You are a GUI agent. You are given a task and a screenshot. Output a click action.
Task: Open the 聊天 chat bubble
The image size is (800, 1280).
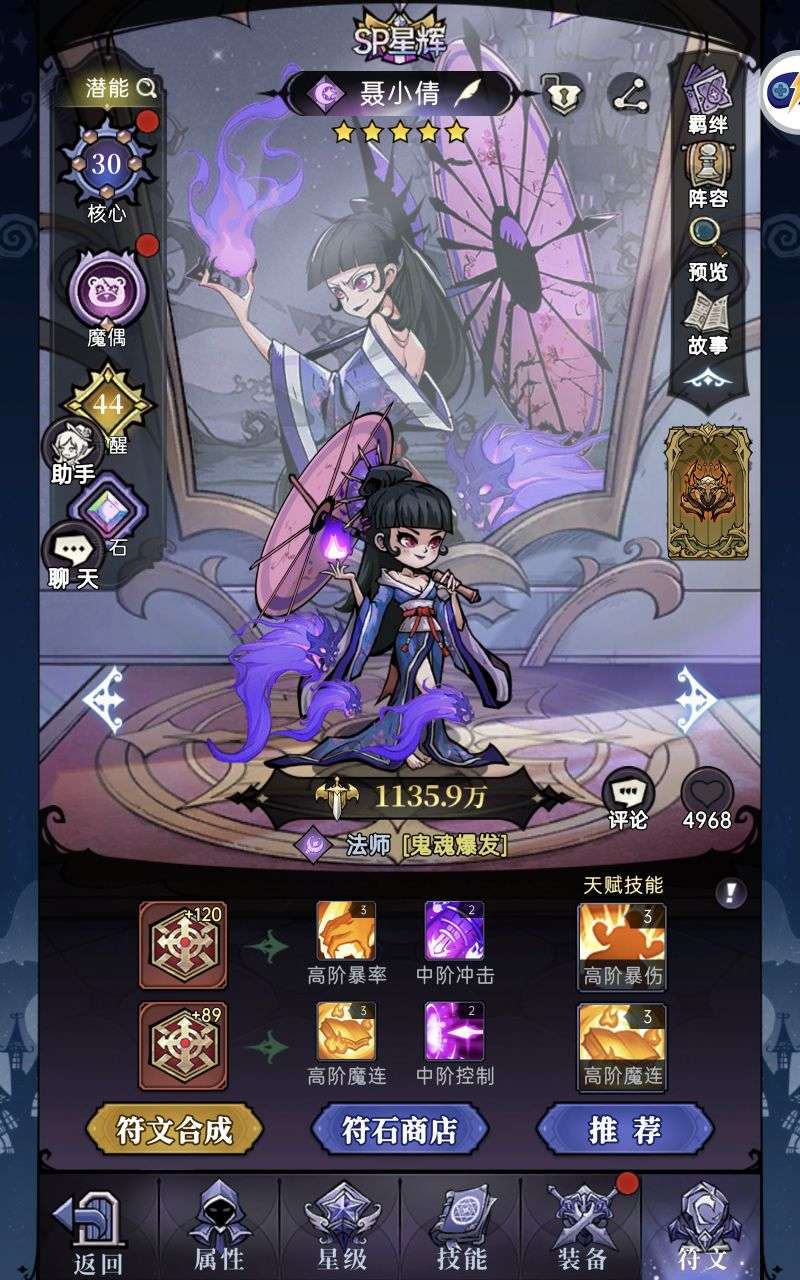tap(74, 557)
